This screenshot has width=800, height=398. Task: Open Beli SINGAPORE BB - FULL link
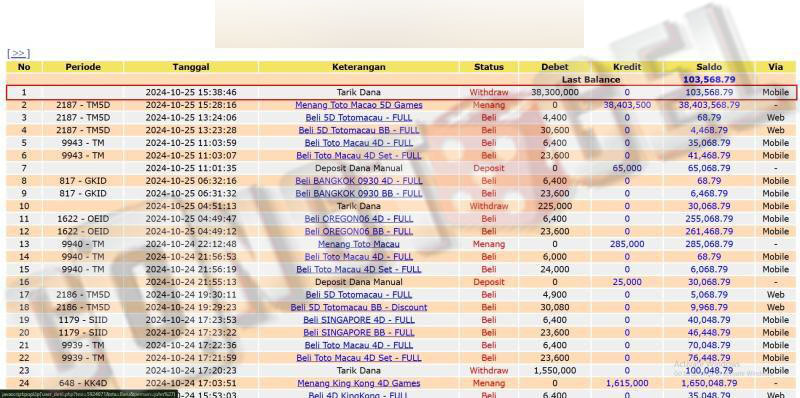pos(359,333)
